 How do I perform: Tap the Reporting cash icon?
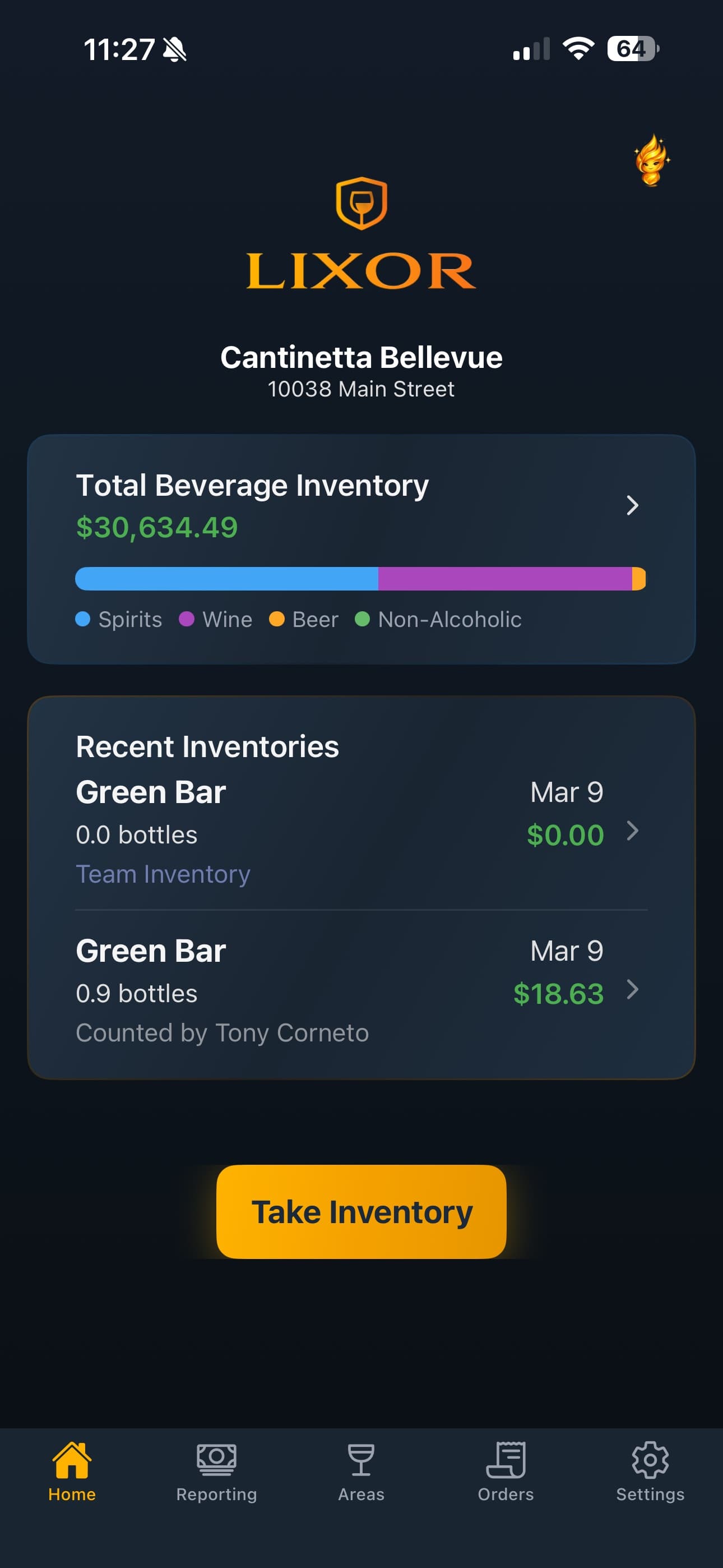coord(217,1460)
